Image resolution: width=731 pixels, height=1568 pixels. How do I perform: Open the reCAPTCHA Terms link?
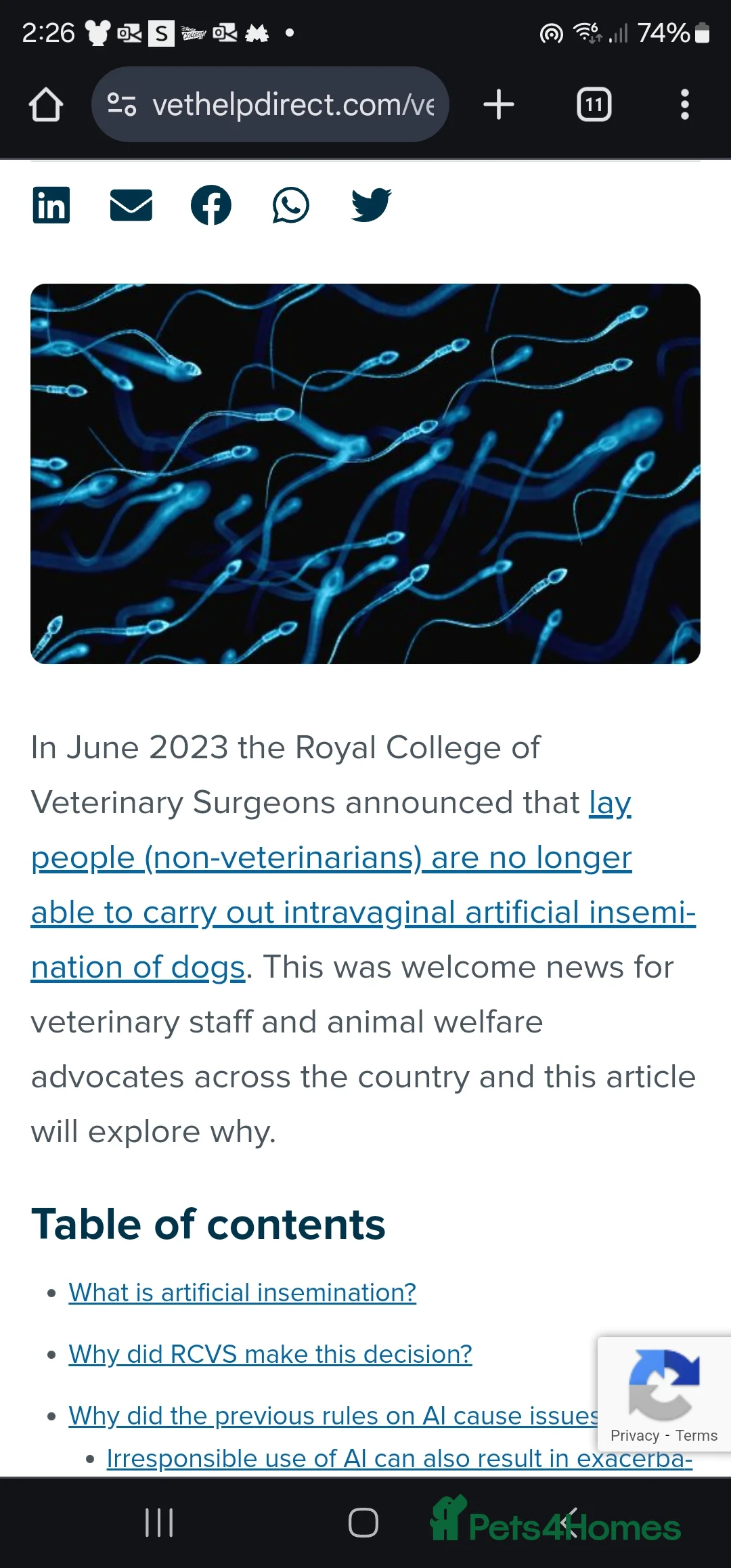pyautogui.click(x=696, y=1436)
